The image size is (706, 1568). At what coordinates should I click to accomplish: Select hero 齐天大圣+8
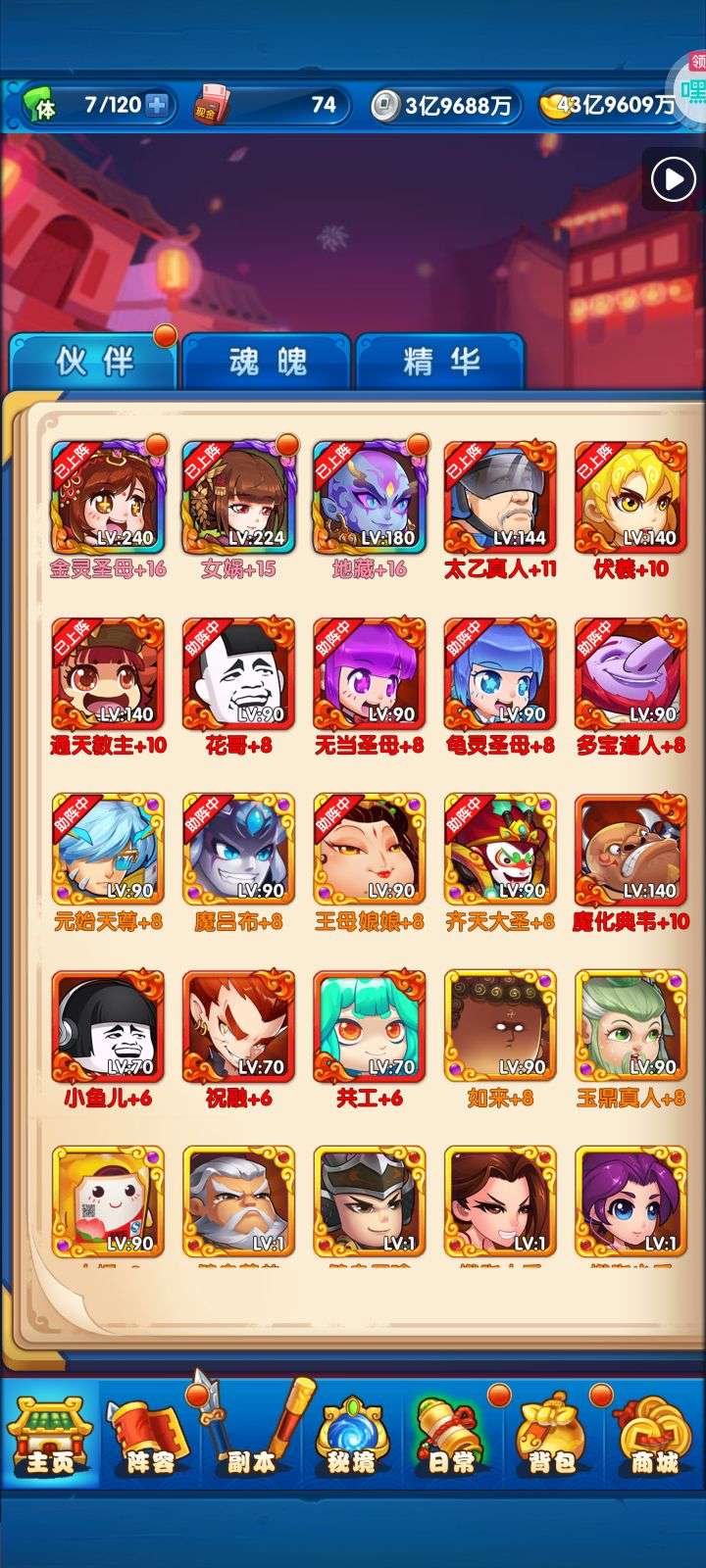[500, 850]
